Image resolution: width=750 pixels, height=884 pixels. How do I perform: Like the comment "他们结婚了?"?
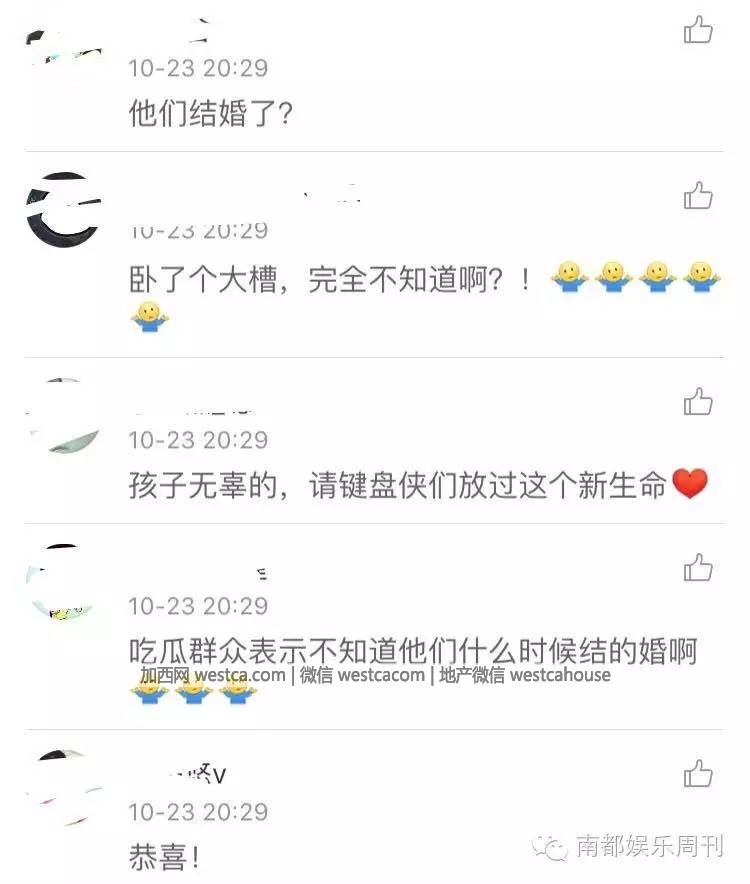(x=698, y=31)
